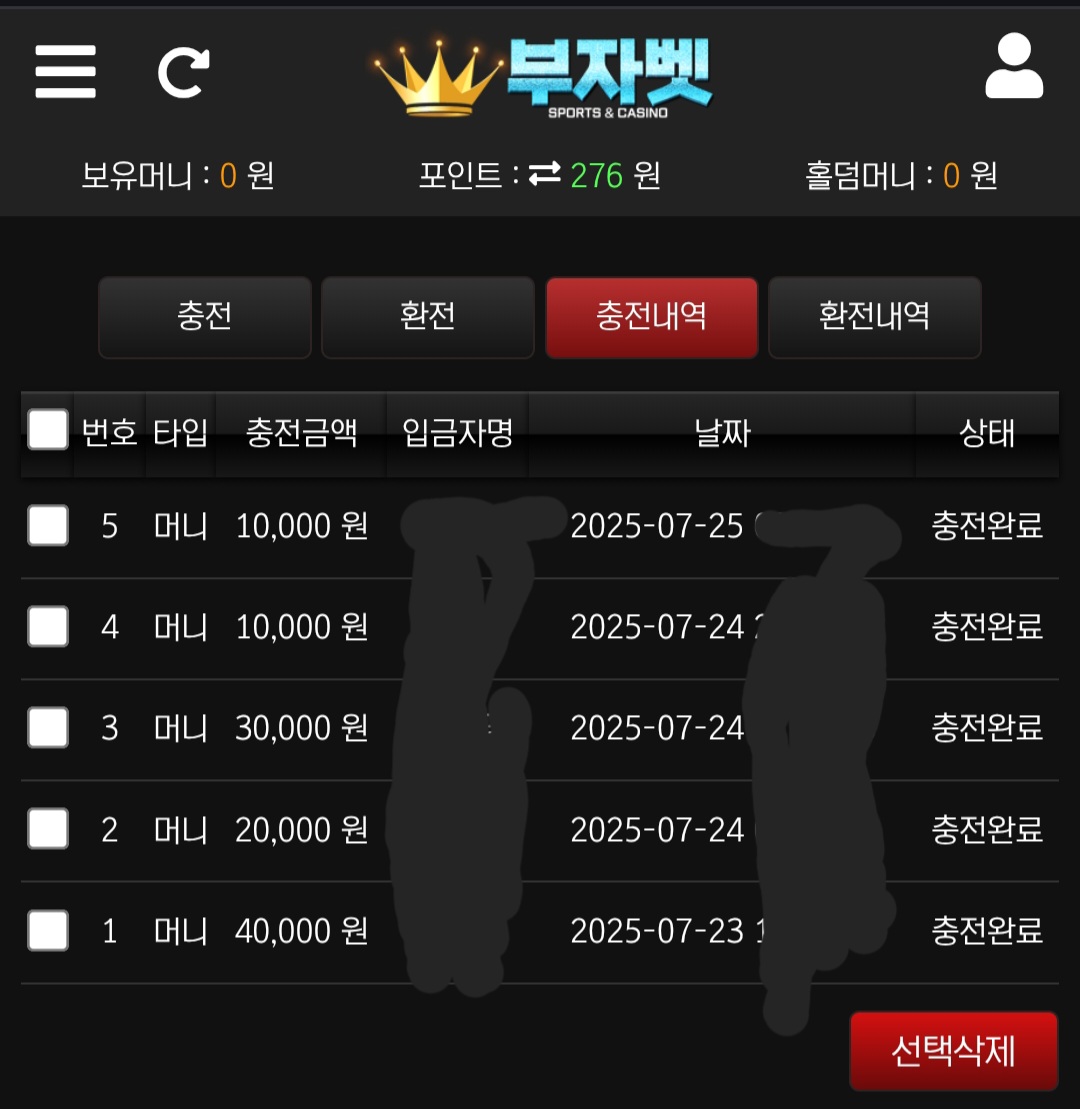This screenshot has height=1109, width=1080.
Task: Open the hamburger menu
Action: coord(65,72)
